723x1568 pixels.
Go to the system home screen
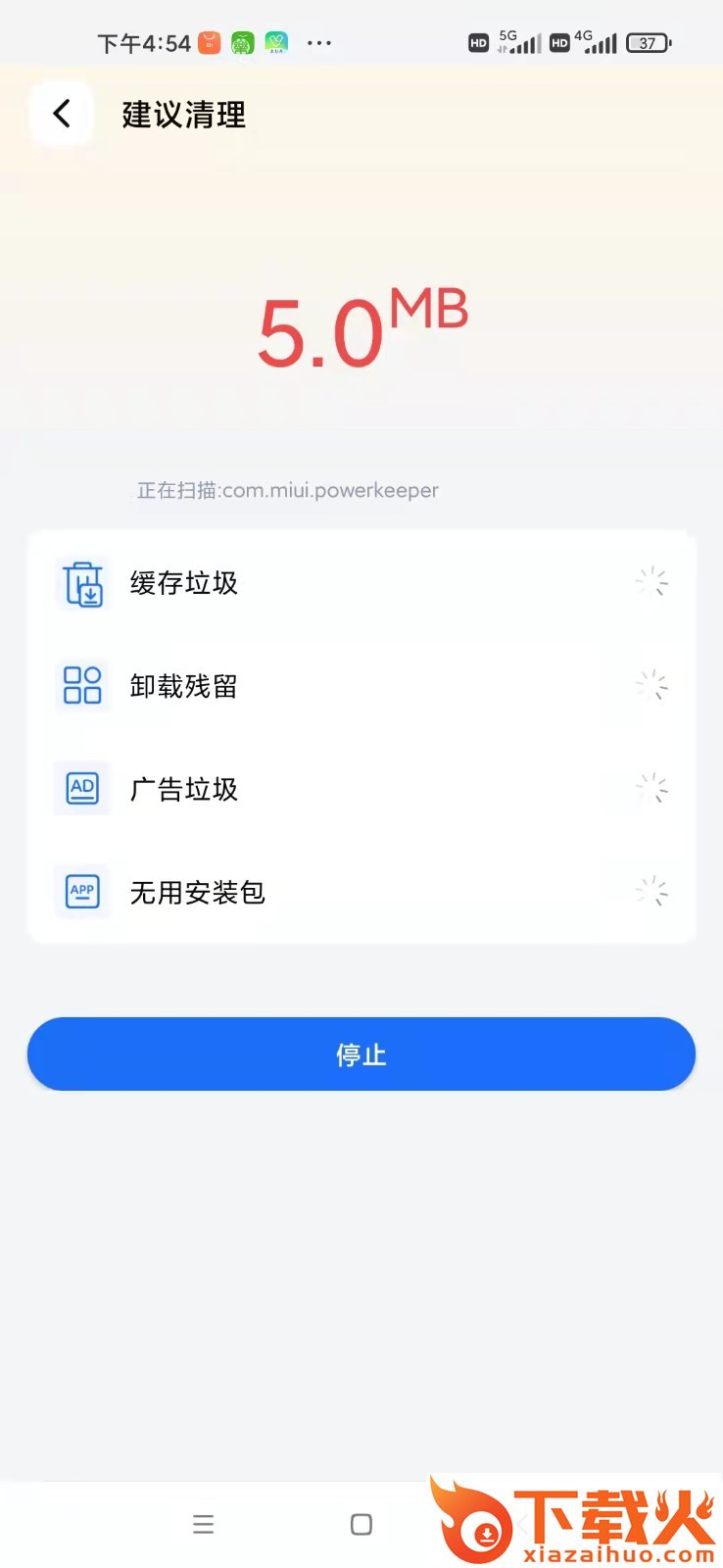[361, 1524]
